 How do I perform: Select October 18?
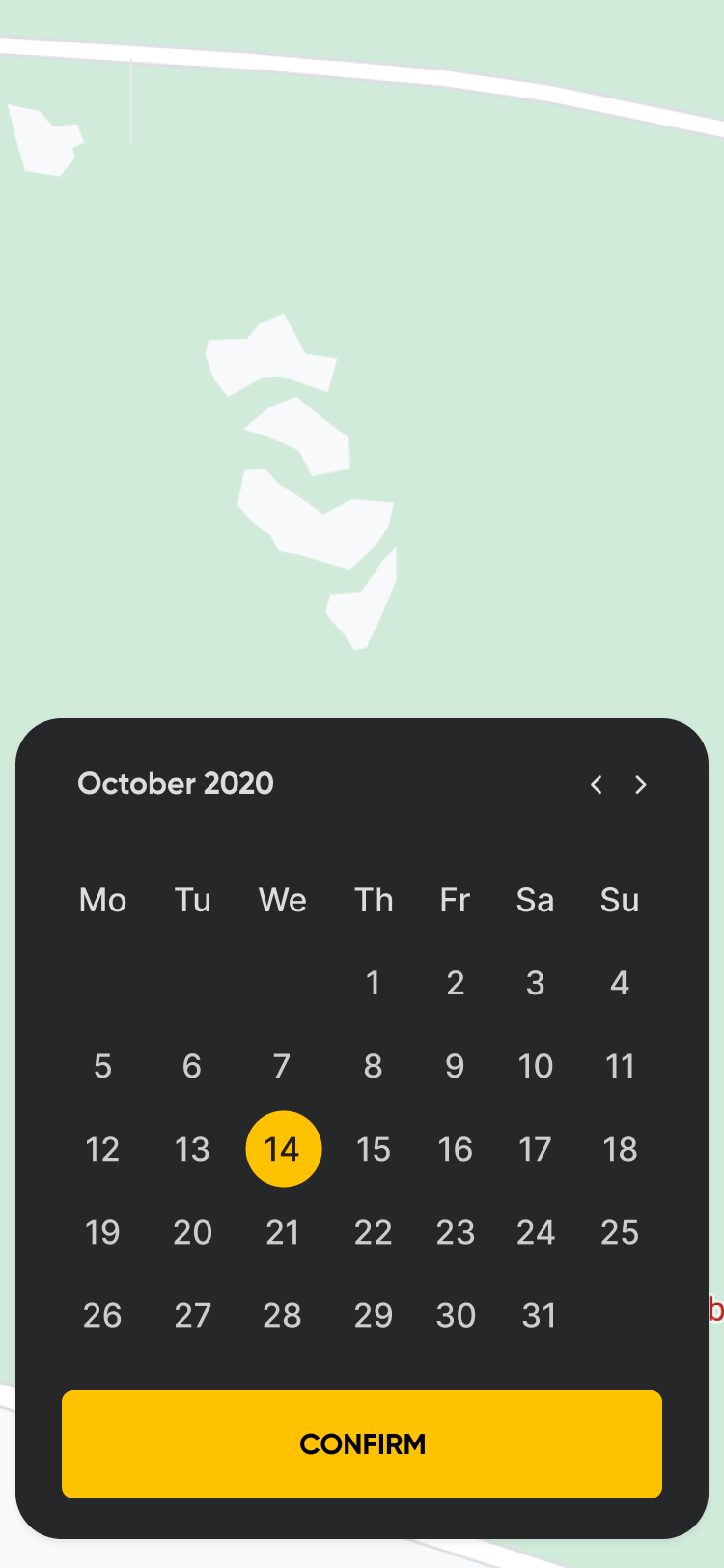tap(620, 1149)
